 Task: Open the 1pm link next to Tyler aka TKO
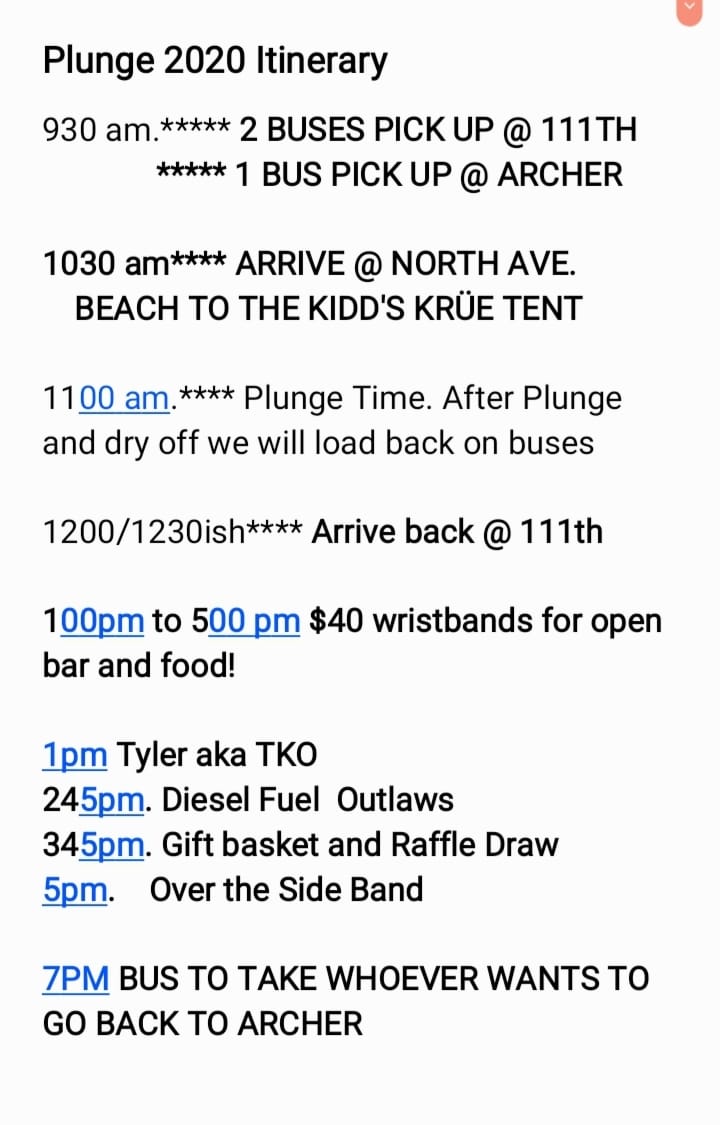75,755
